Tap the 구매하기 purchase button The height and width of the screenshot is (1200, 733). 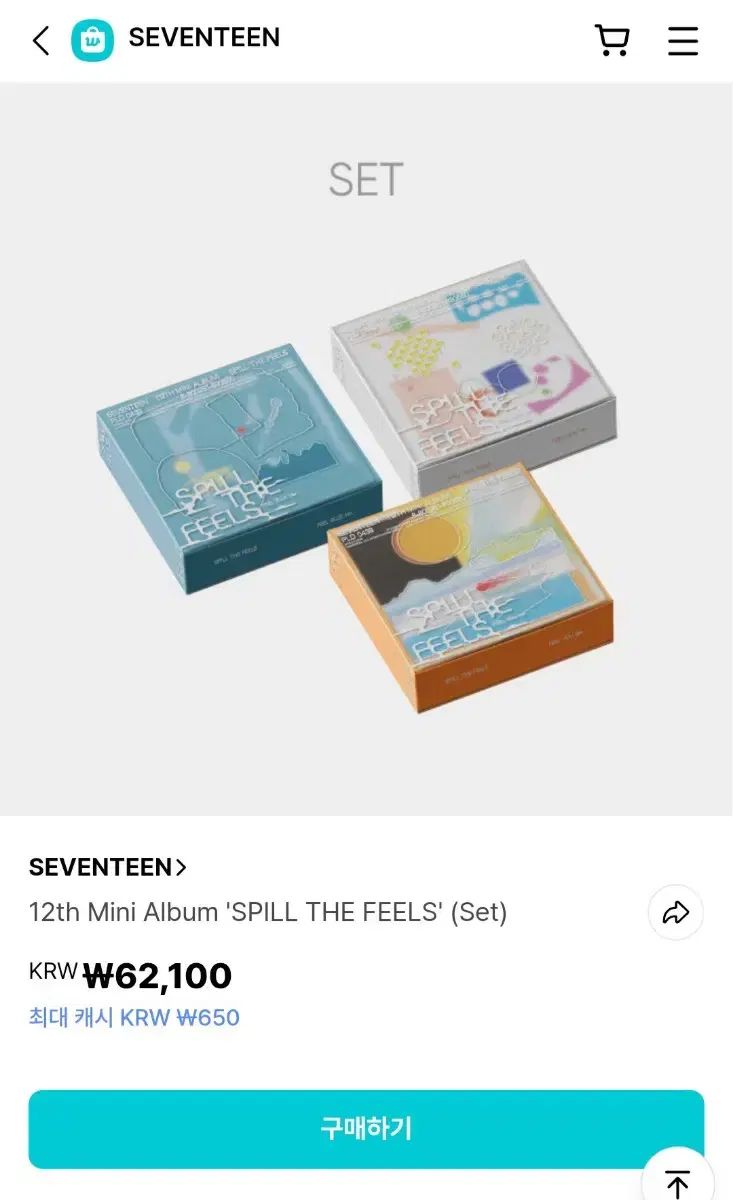366,1129
